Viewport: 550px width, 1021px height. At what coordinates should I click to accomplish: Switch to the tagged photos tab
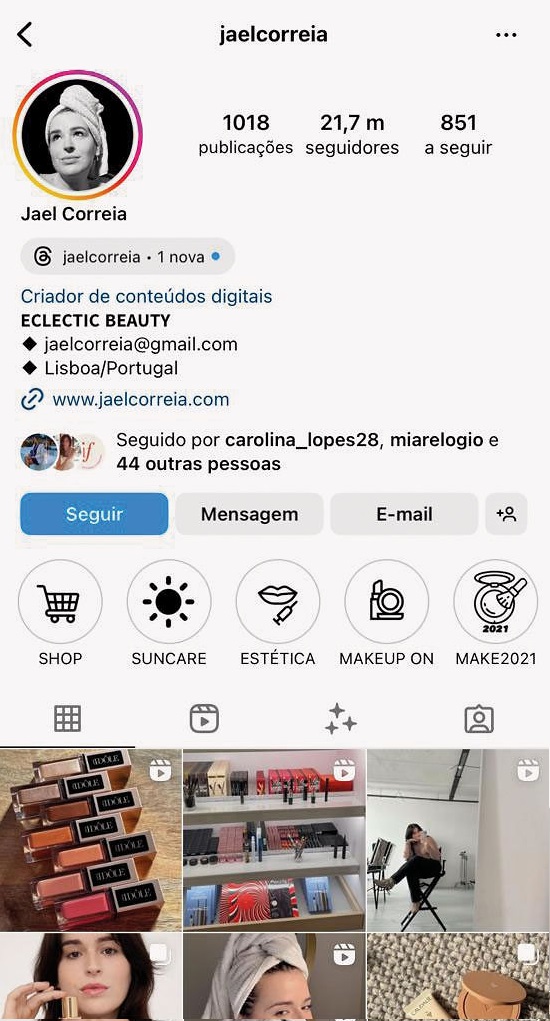pyautogui.click(x=479, y=720)
